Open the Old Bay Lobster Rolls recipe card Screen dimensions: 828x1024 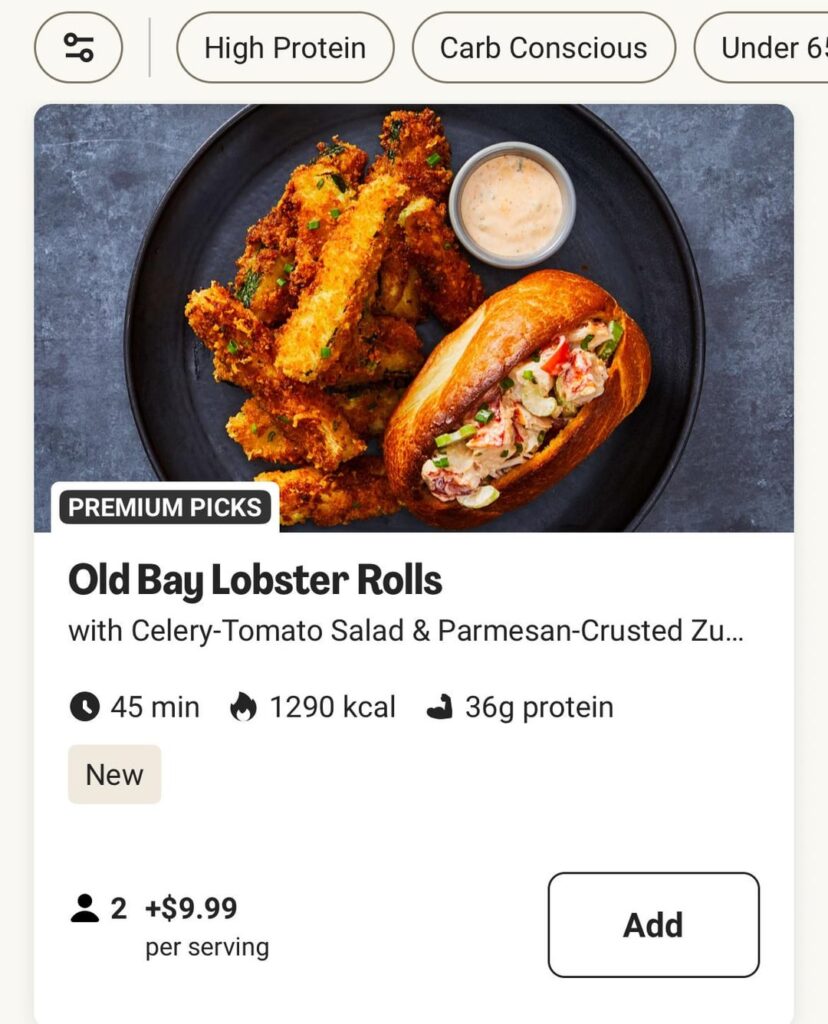pos(255,581)
